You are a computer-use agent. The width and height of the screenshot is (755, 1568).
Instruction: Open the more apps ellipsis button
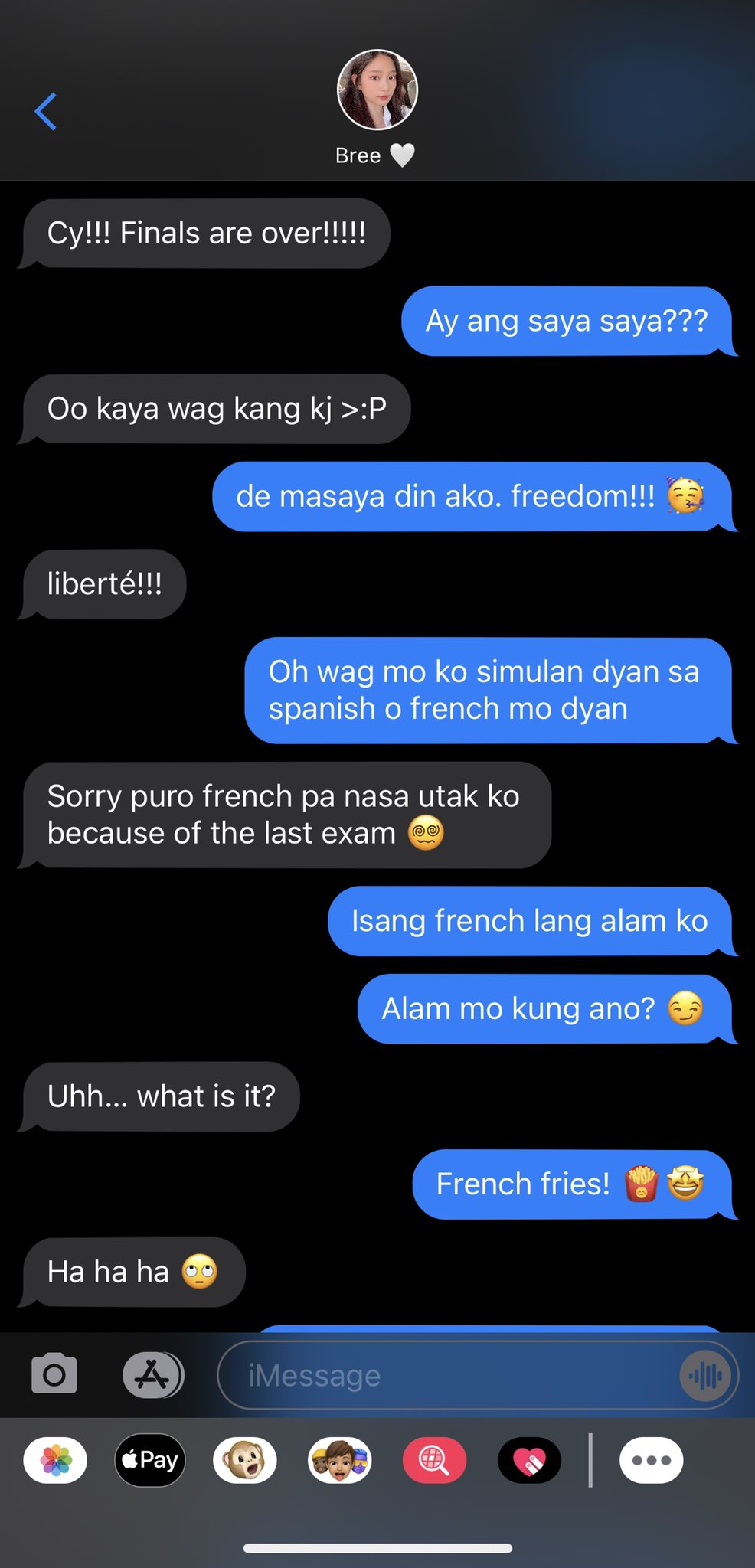coord(652,1460)
